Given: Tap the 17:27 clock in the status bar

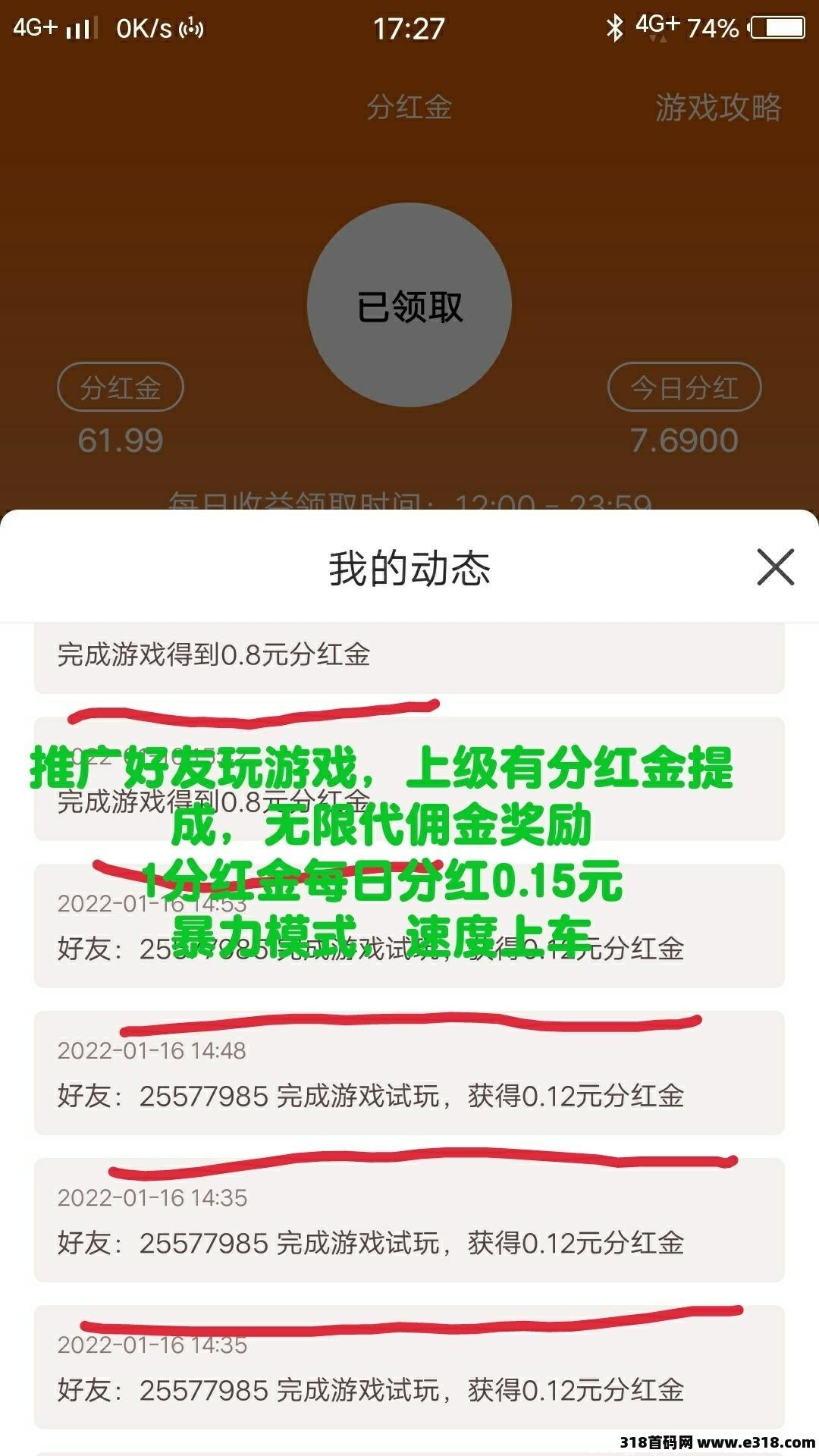Looking at the screenshot, I should tap(409, 30).
